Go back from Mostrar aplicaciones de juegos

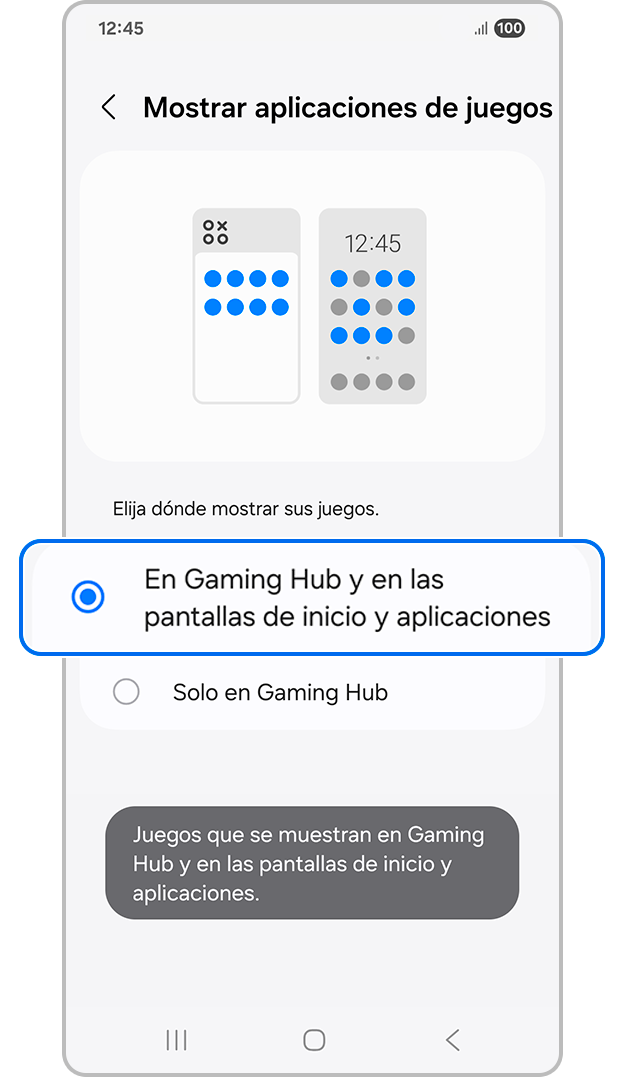109,108
